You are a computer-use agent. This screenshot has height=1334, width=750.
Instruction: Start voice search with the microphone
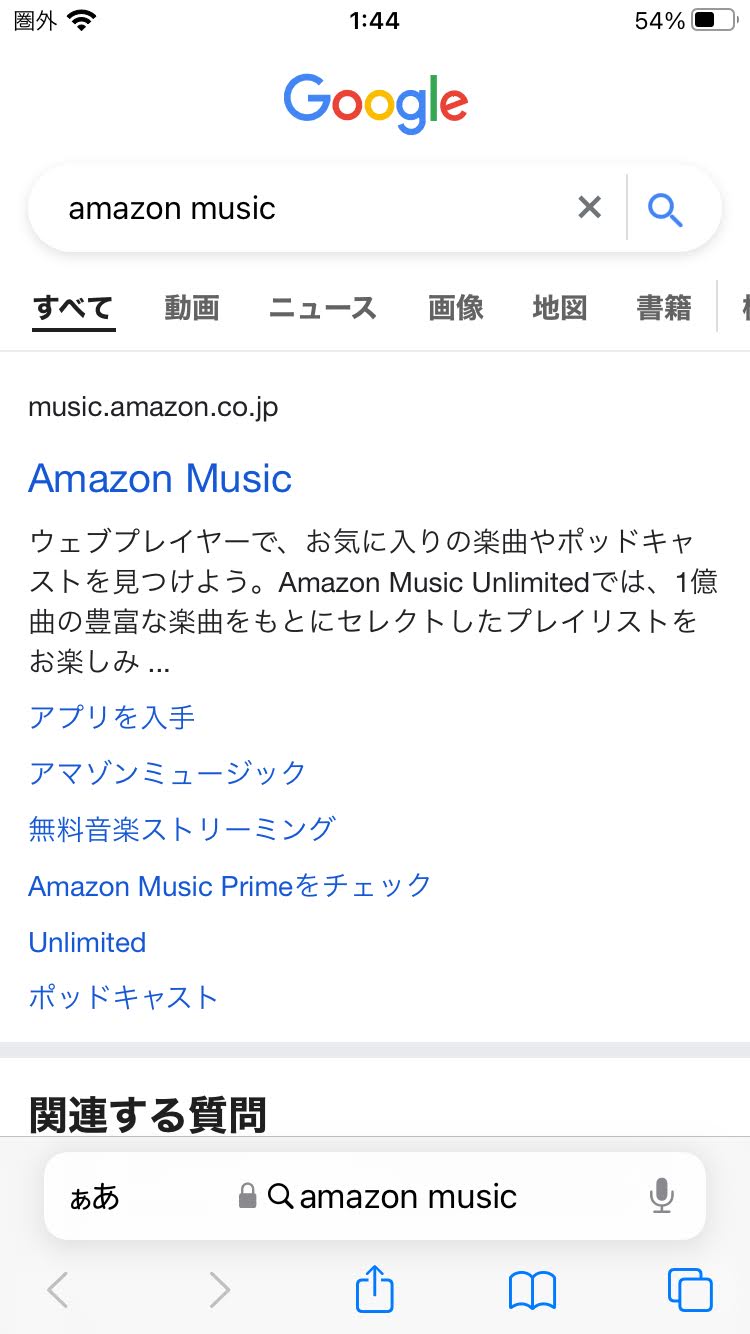click(661, 1196)
